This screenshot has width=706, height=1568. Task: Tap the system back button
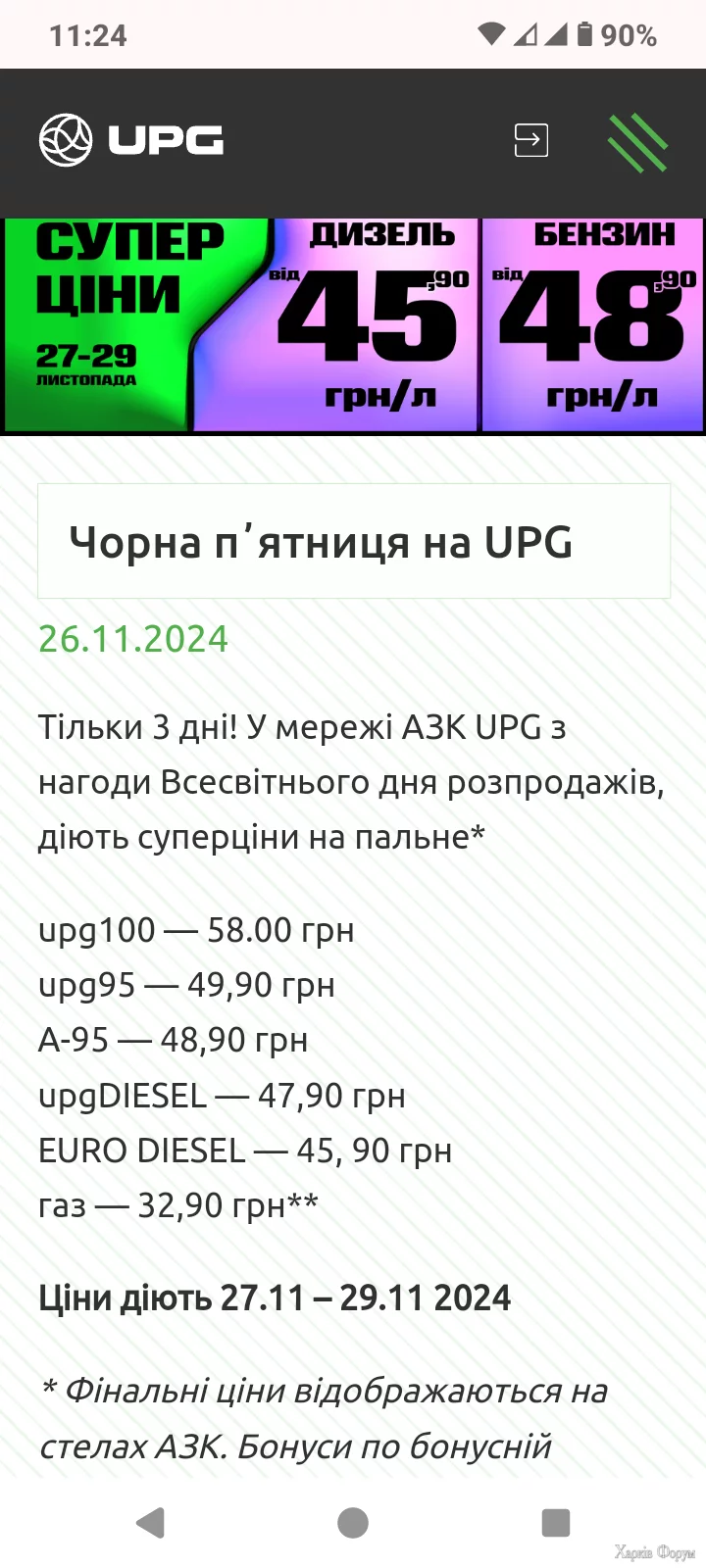(150, 1522)
